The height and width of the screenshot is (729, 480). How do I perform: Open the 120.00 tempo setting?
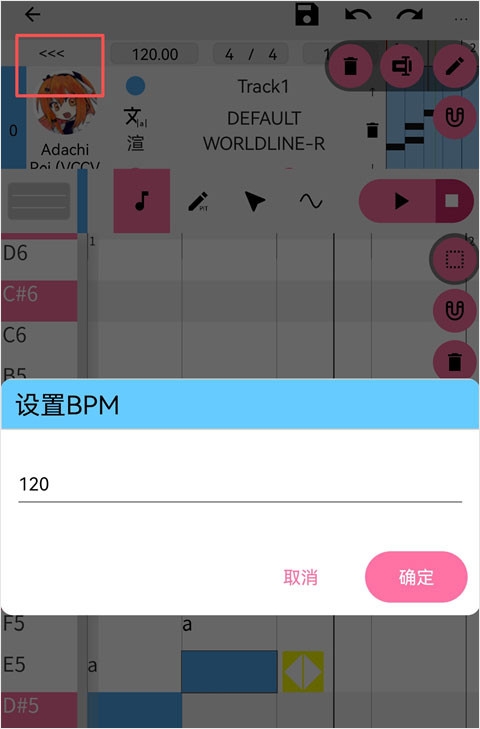point(155,54)
